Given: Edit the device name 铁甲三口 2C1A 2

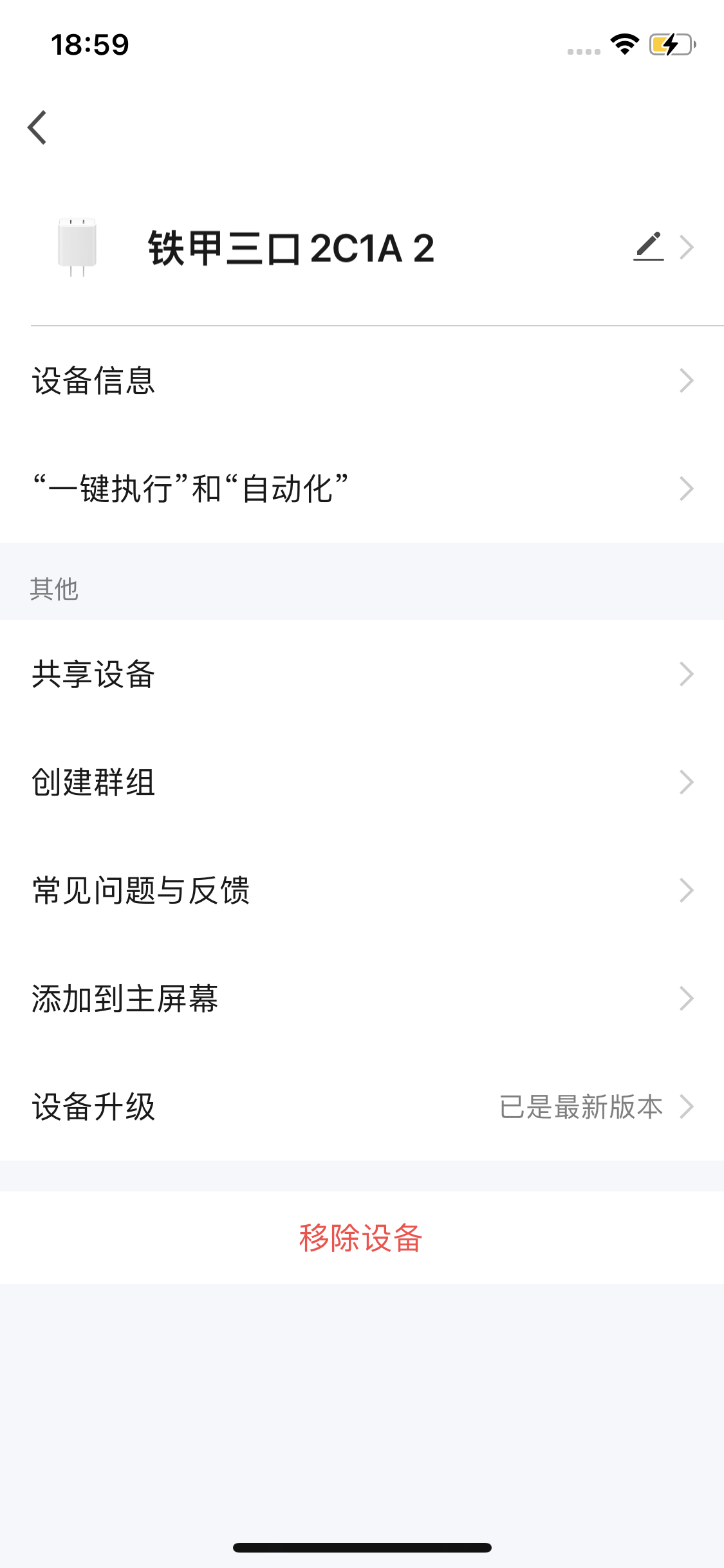Looking at the screenshot, I should click(649, 247).
